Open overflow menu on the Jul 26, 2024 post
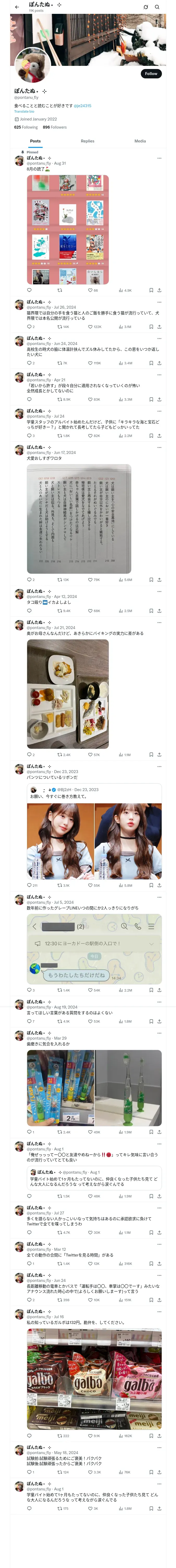This screenshot has width=176, height=1568. pyautogui.click(x=159, y=302)
